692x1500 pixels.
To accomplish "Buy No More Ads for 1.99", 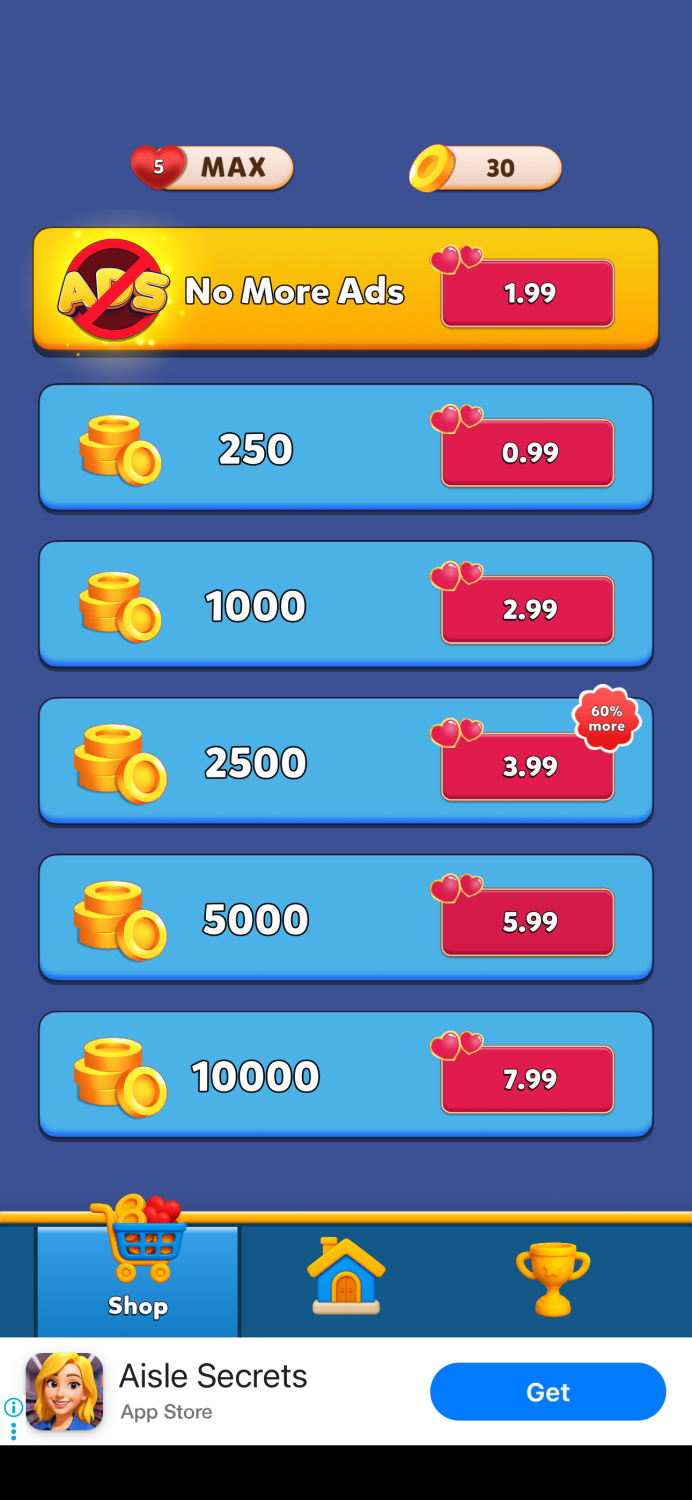I will tap(527, 293).
